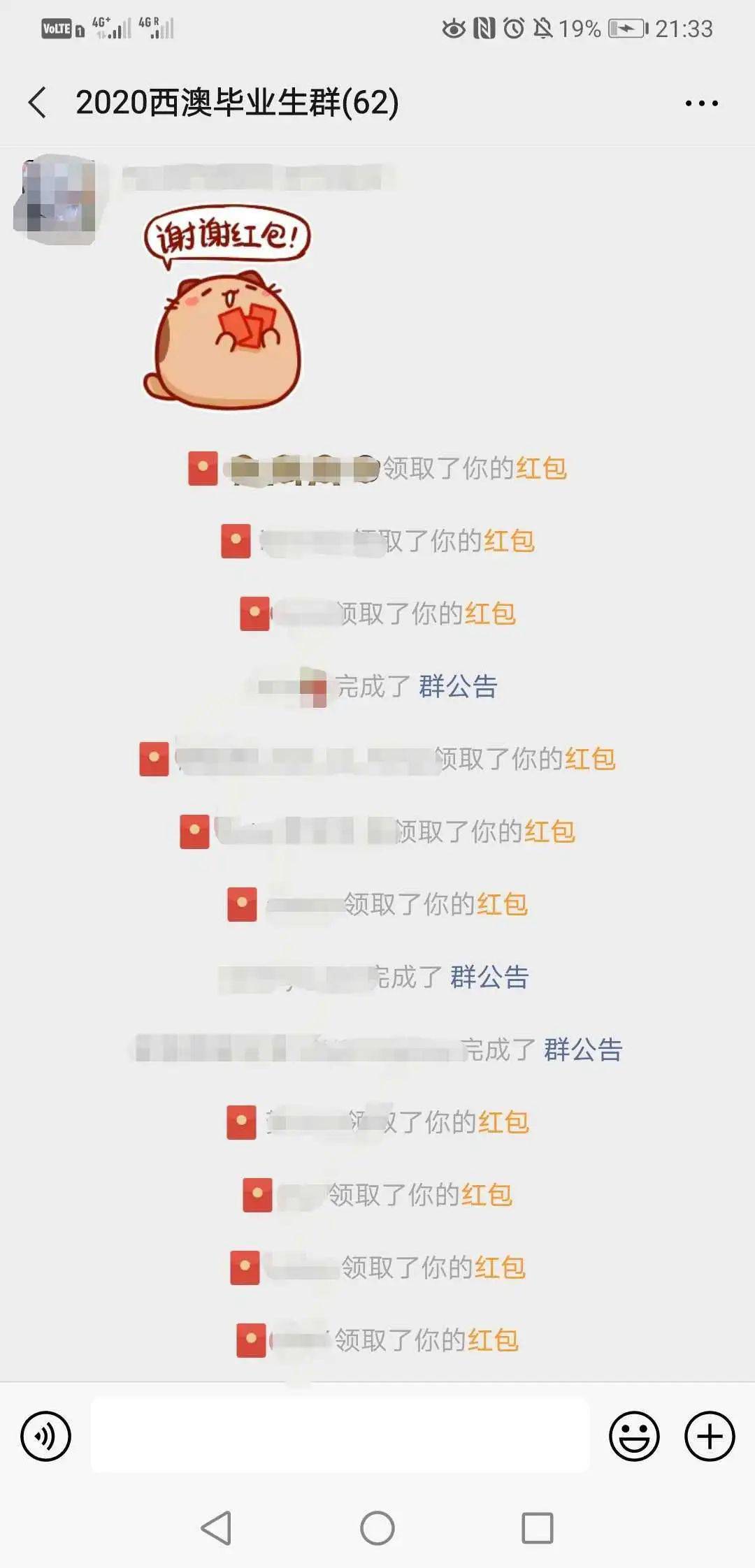Open the group chat overflow menu
Screen dimensions: 755x1568
point(701,103)
